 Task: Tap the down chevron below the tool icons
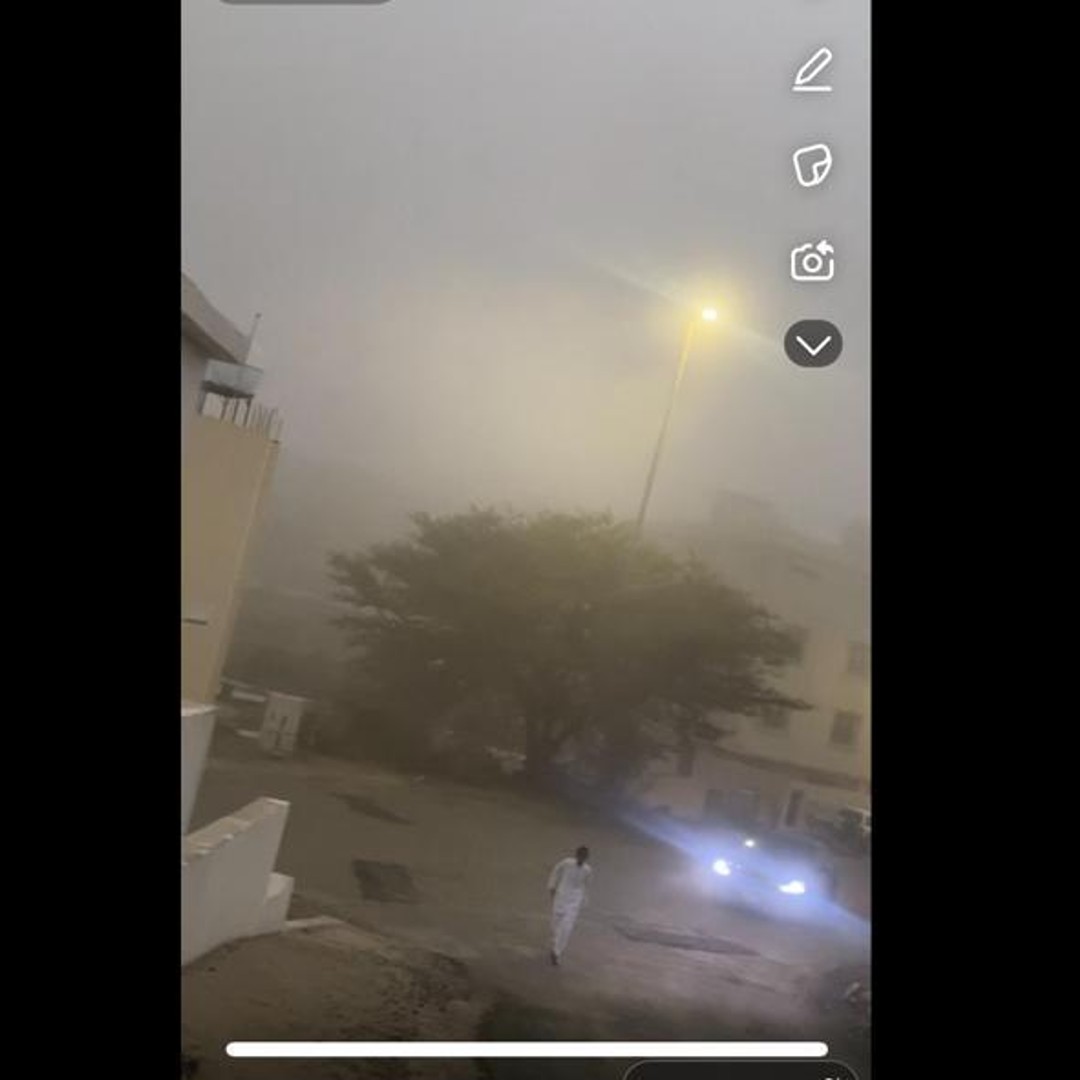[x=812, y=344]
